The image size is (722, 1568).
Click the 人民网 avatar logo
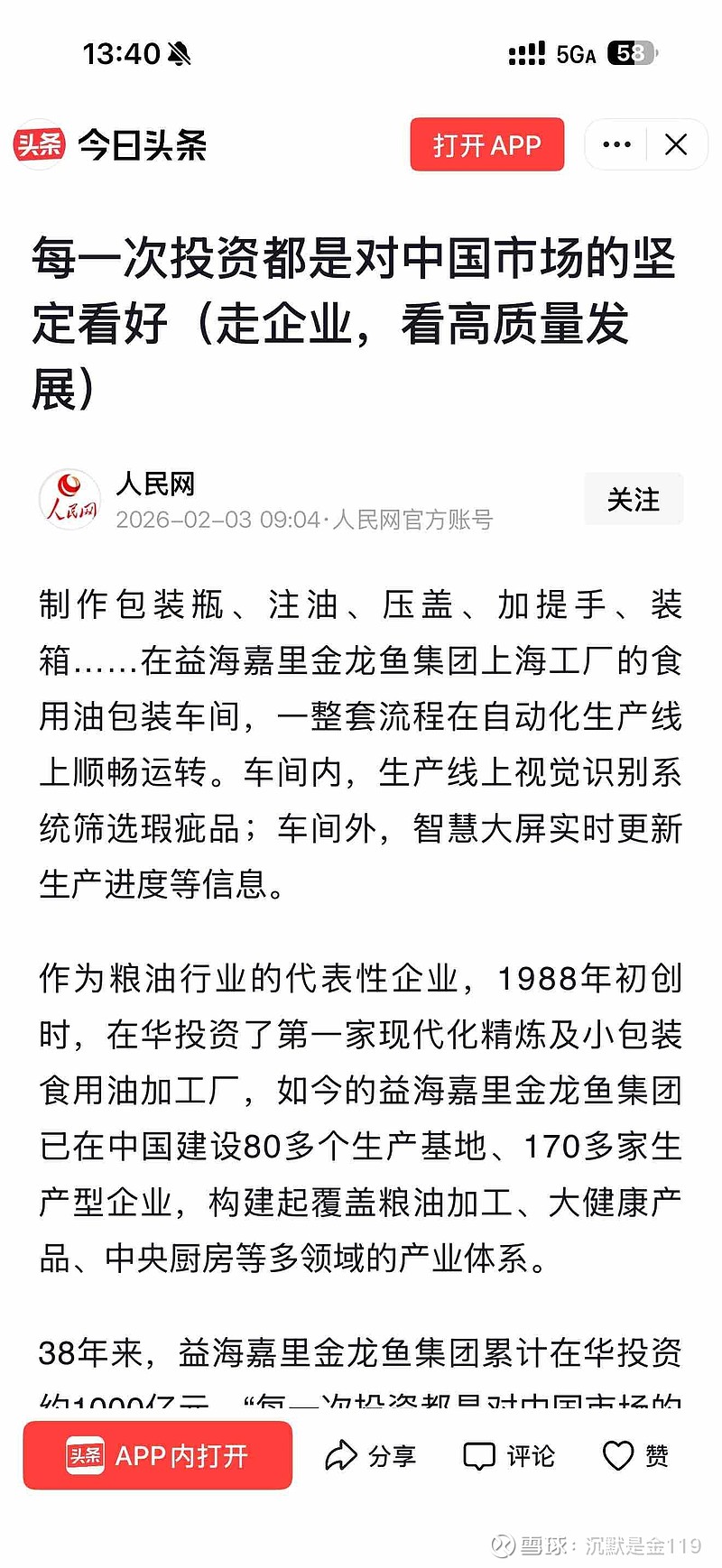(x=70, y=499)
